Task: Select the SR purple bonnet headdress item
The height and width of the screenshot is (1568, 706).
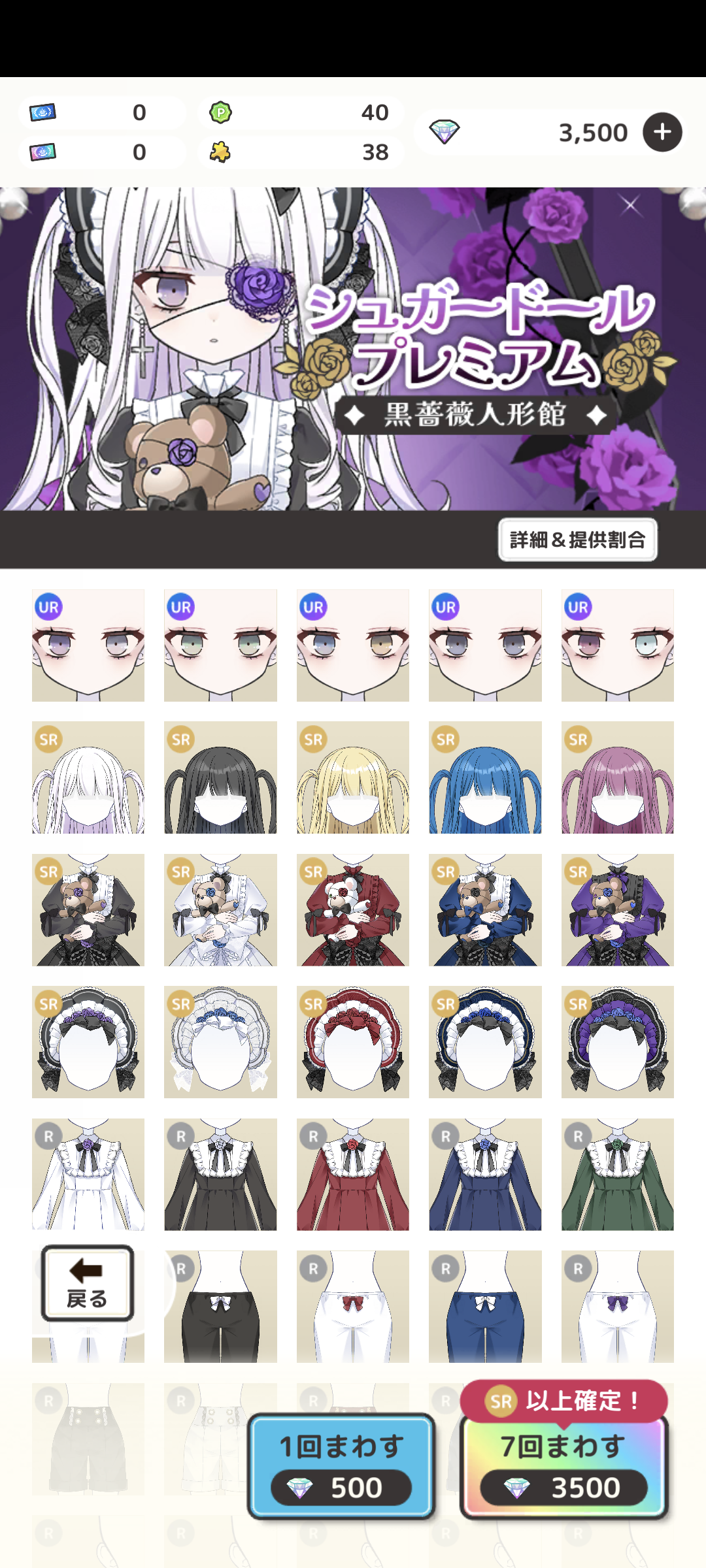Action: point(618,1042)
